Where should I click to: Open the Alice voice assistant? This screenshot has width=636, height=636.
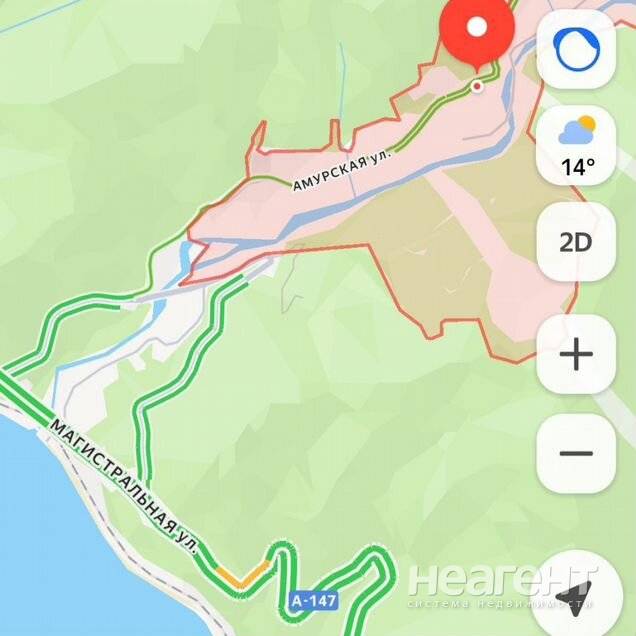point(575,47)
